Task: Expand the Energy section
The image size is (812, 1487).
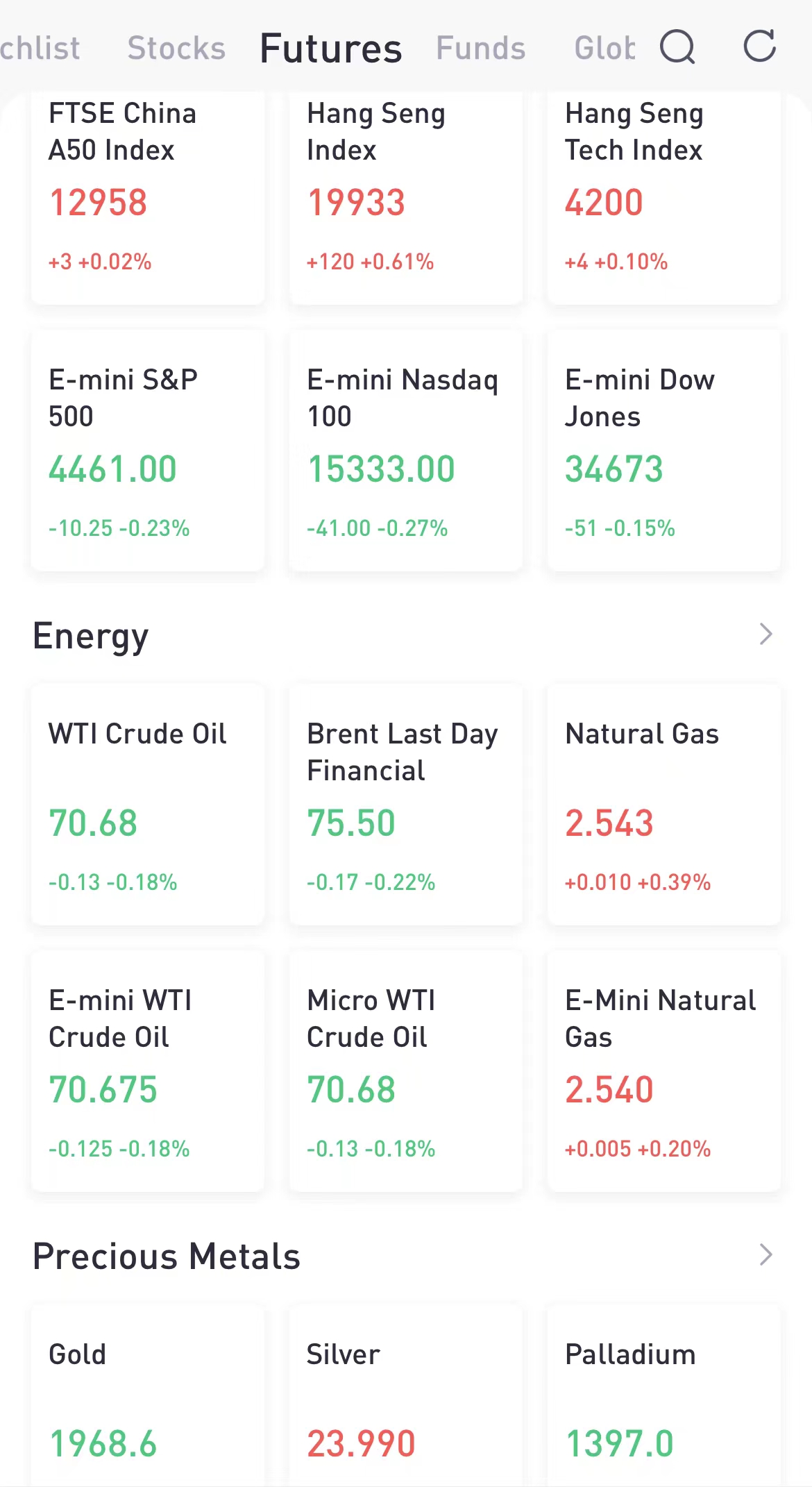Action: coord(765,635)
